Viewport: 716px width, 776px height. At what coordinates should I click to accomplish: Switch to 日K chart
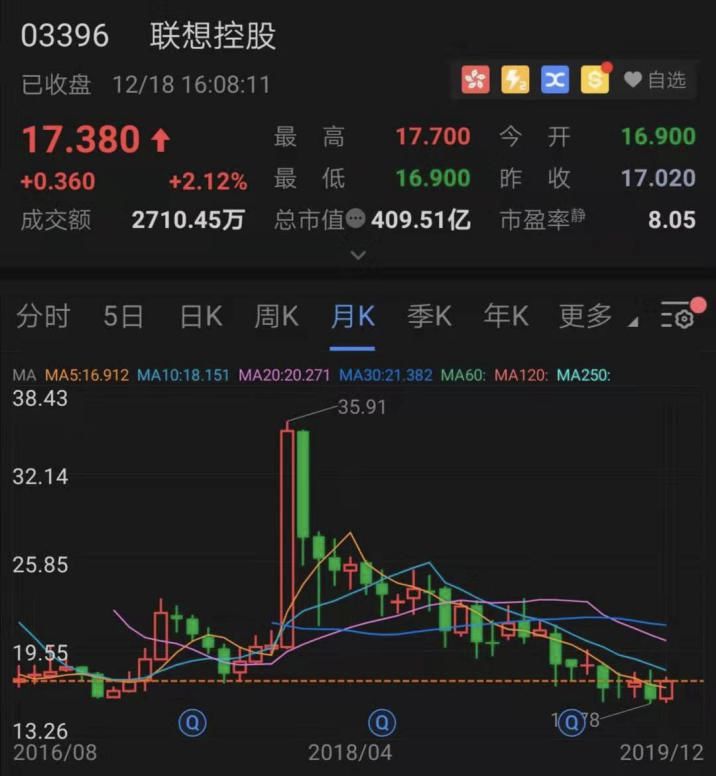[x=200, y=317]
